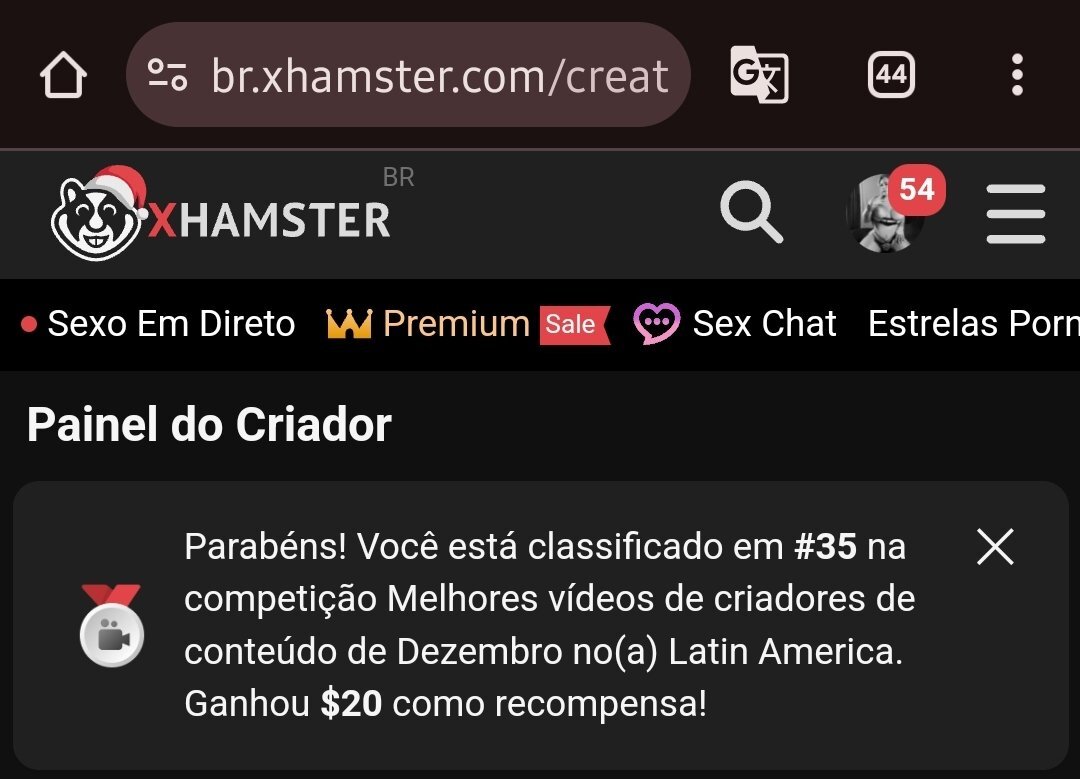Open the hamburger menu
The image size is (1080, 779).
coord(1015,214)
